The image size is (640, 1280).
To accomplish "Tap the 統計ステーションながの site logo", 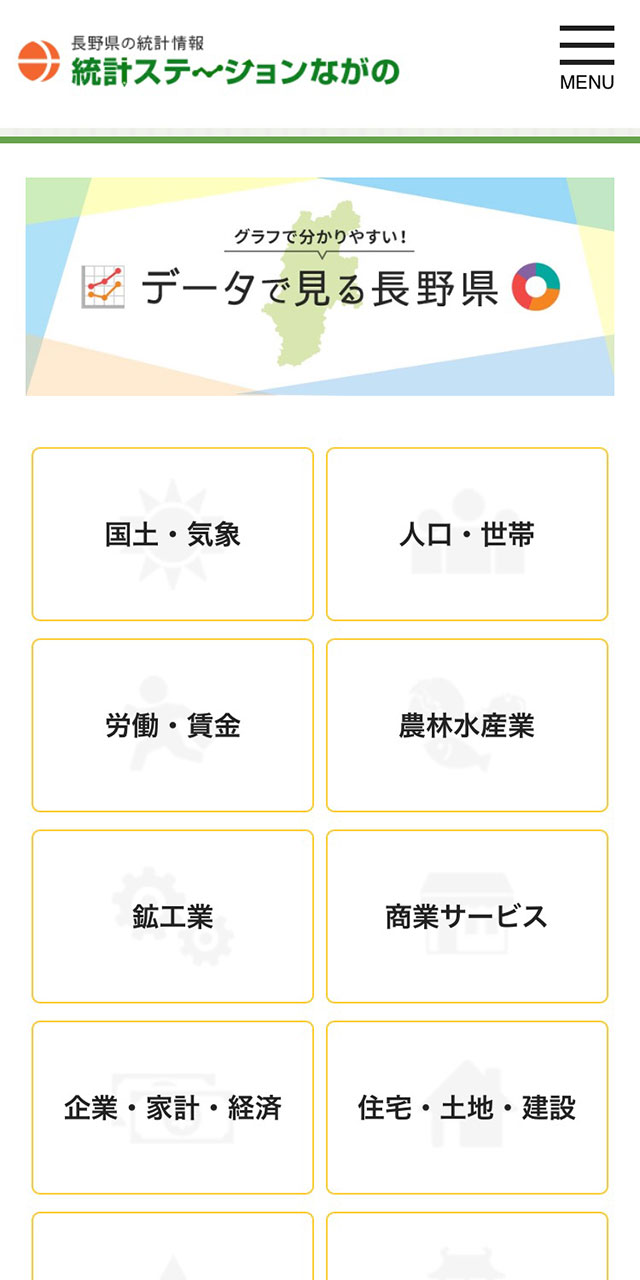I will click(209, 61).
